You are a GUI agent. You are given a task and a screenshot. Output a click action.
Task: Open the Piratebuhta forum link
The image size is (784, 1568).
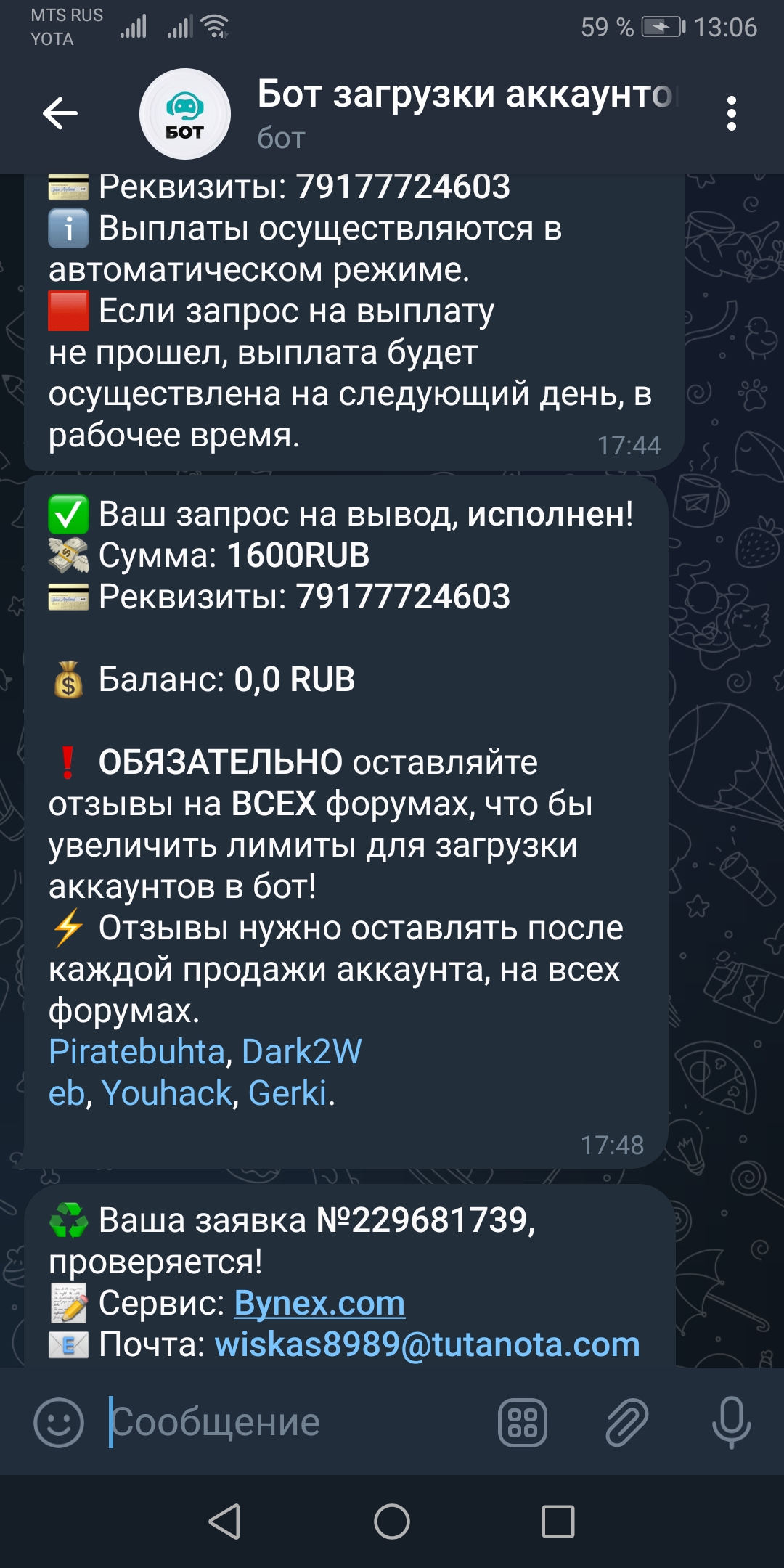[136, 1052]
